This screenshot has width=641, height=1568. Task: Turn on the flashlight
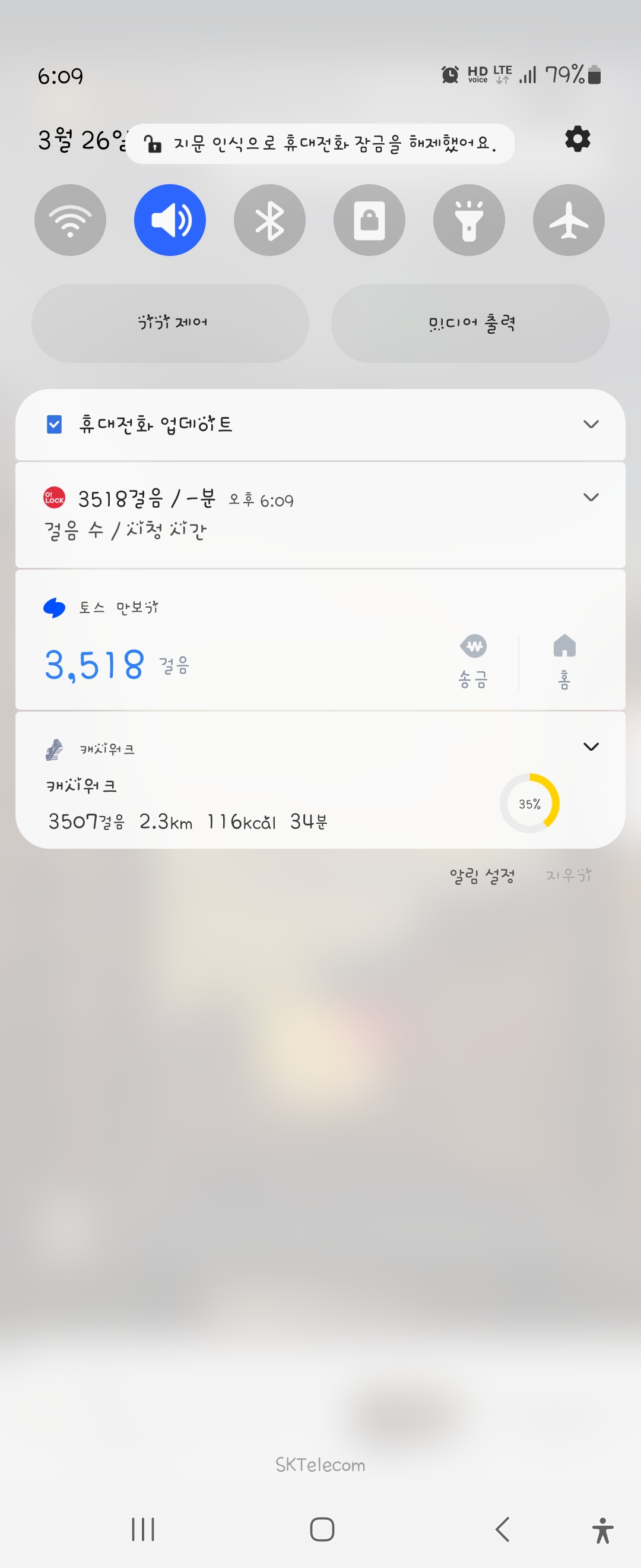pyautogui.click(x=469, y=220)
